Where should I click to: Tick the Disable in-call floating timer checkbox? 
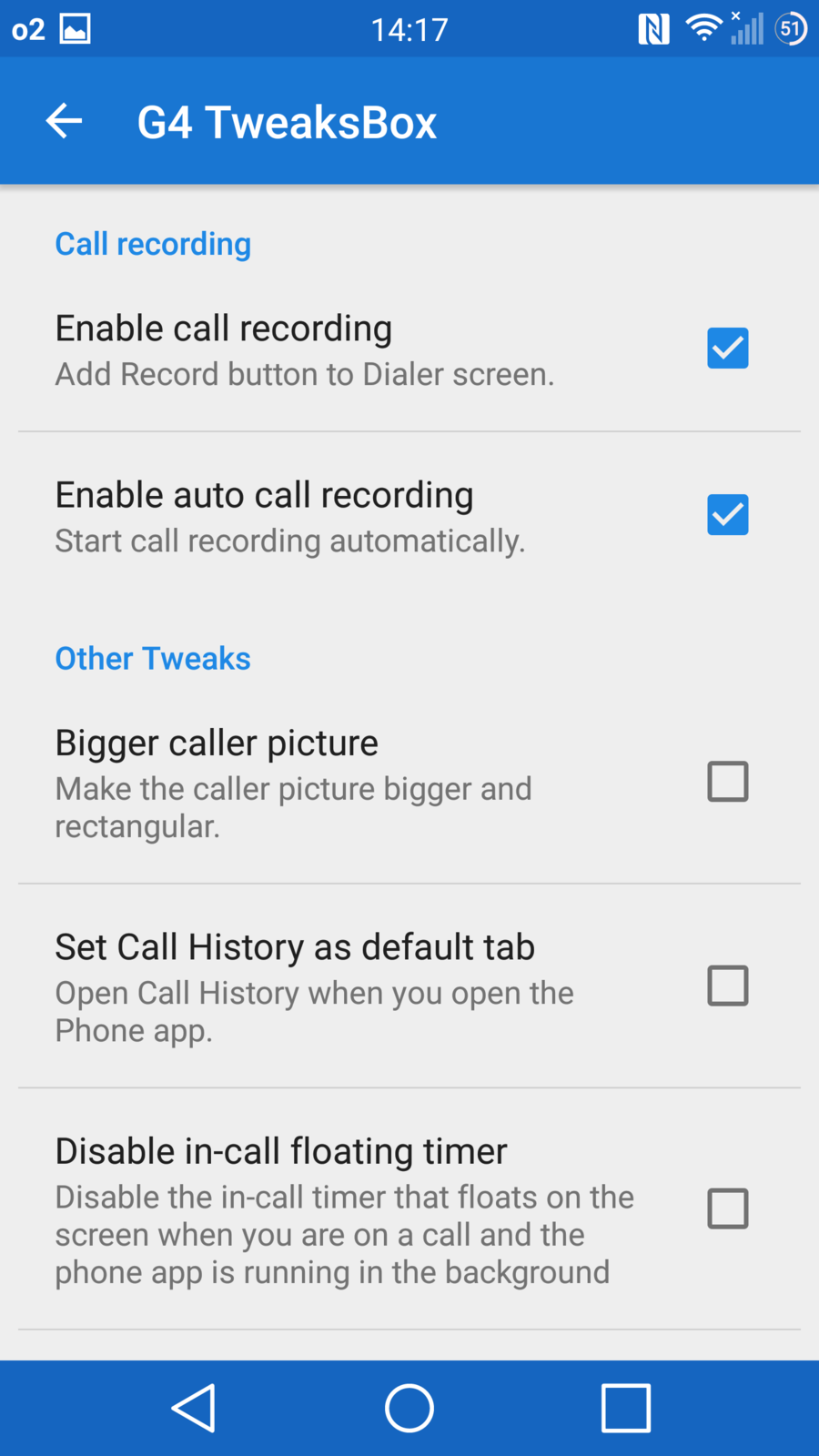coord(727,1208)
